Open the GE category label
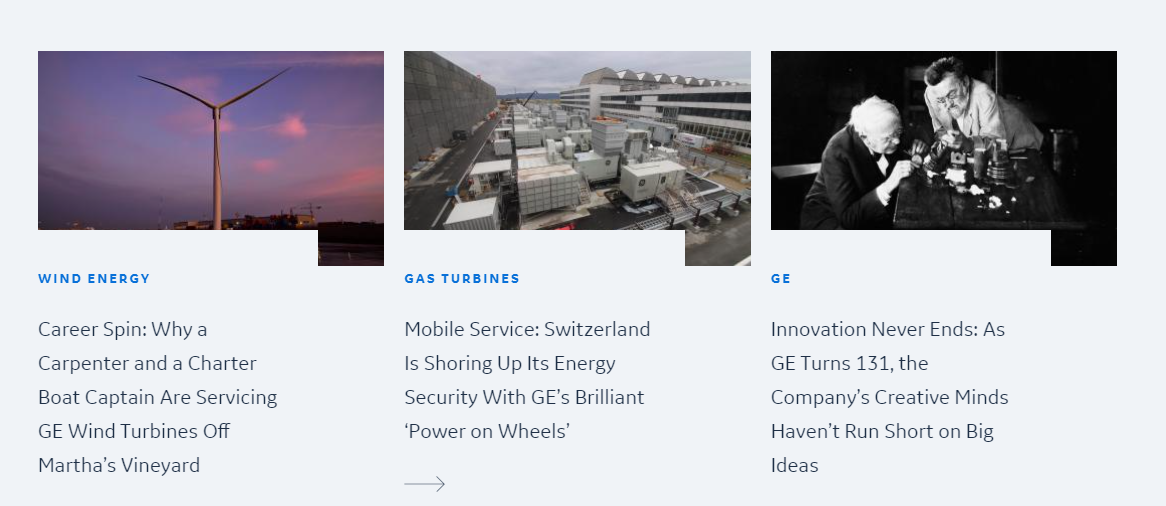 pos(780,279)
